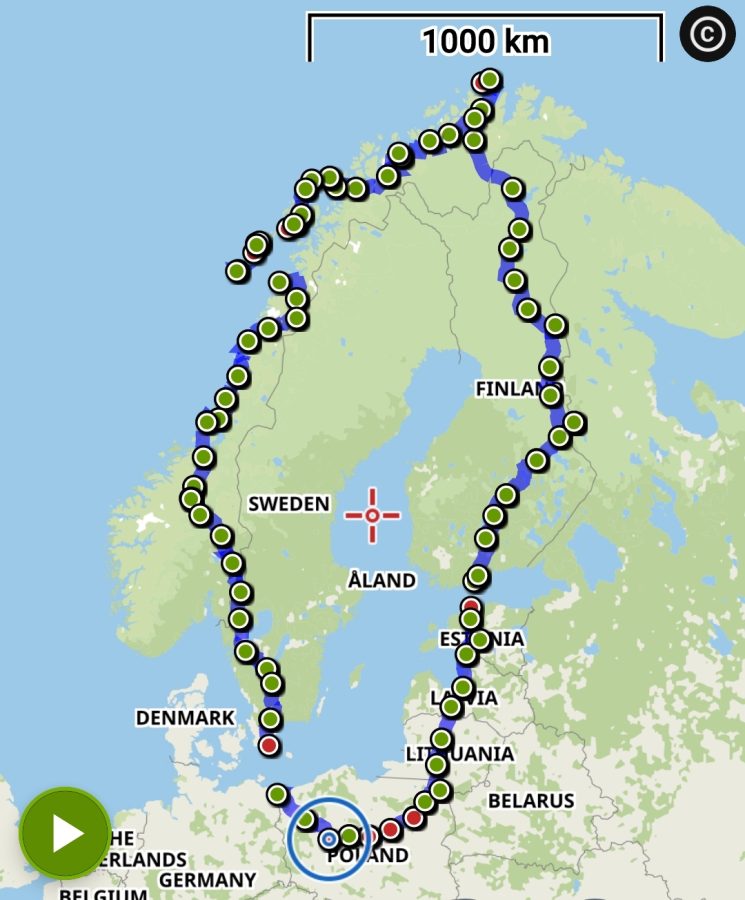Start the route playback with the green play button

65,833
